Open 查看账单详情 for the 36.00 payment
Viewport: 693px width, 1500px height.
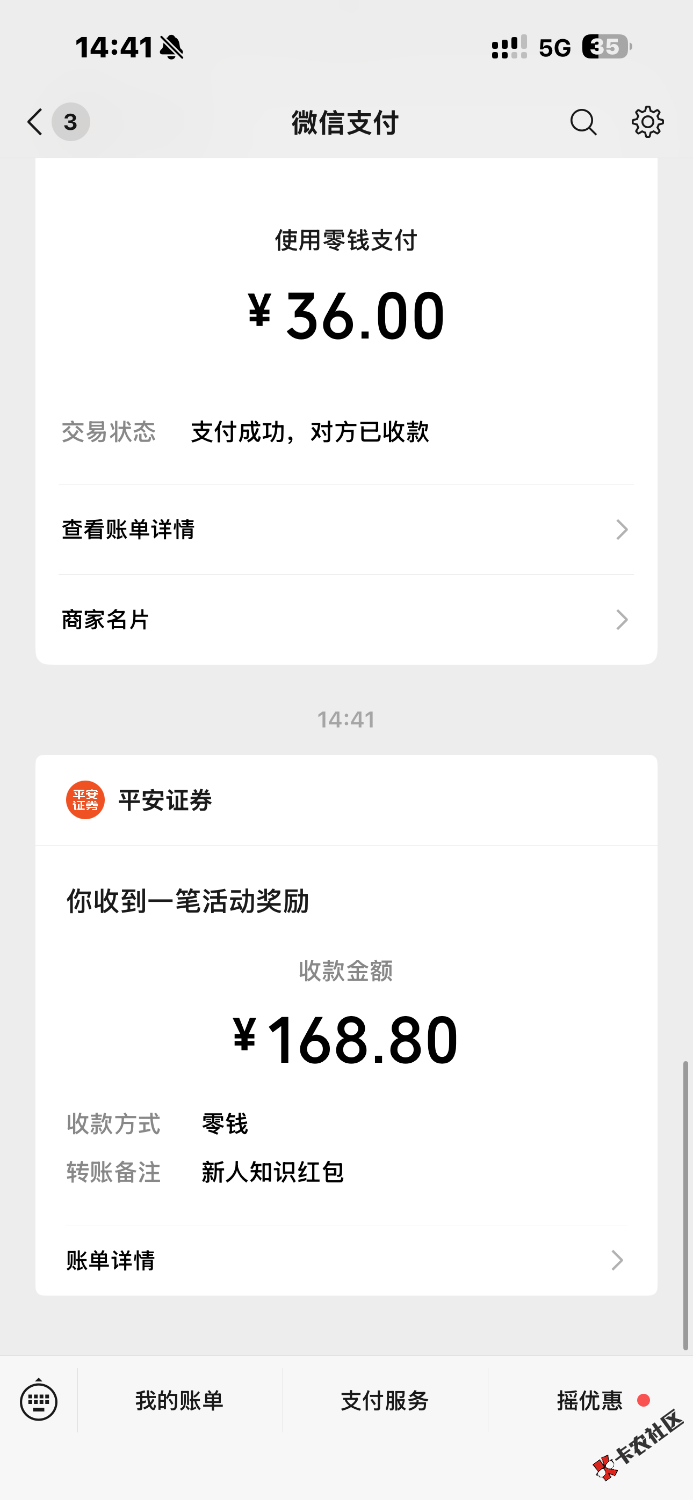click(x=346, y=530)
